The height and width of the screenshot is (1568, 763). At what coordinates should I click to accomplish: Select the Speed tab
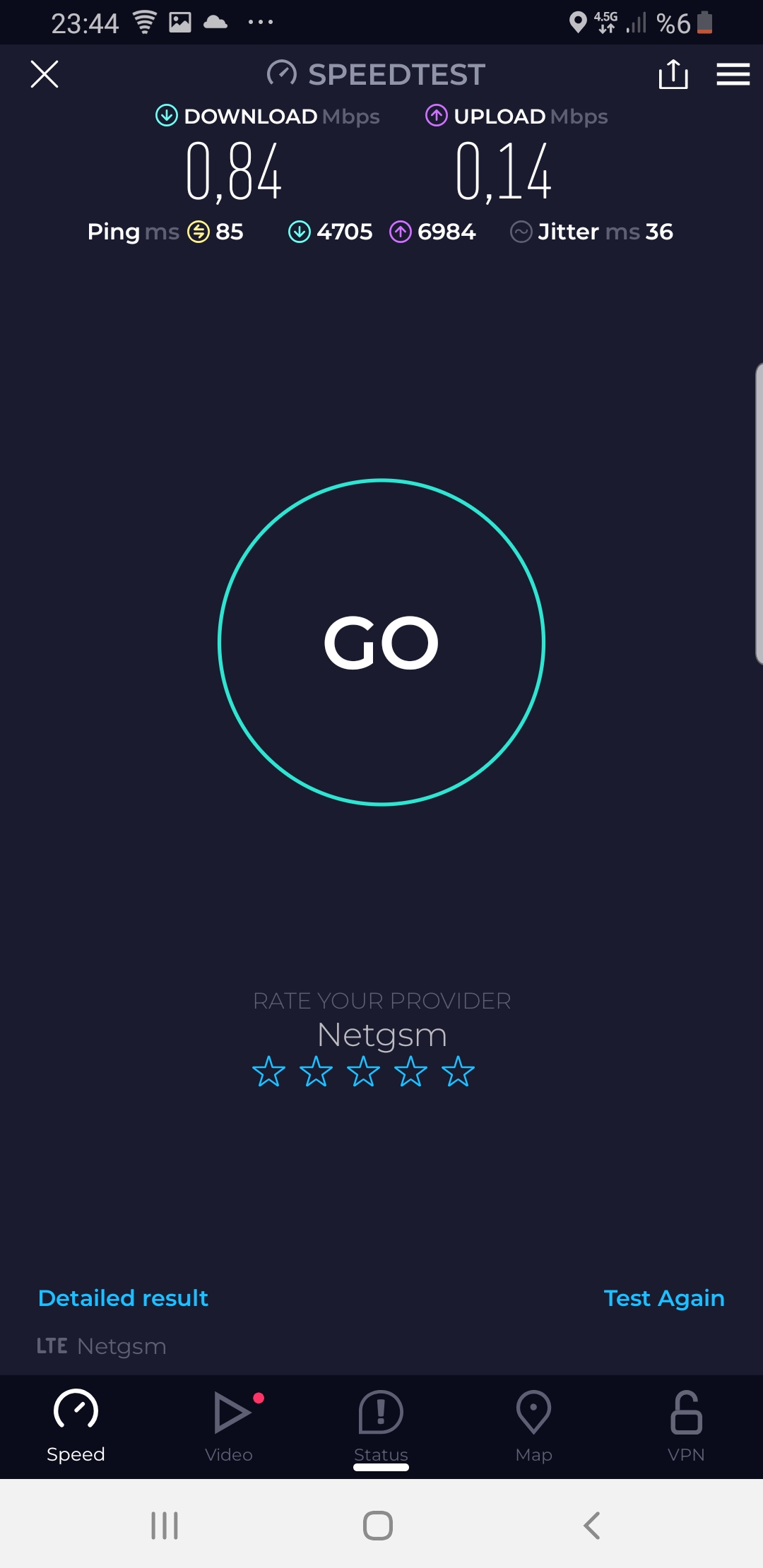[x=76, y=1427]
